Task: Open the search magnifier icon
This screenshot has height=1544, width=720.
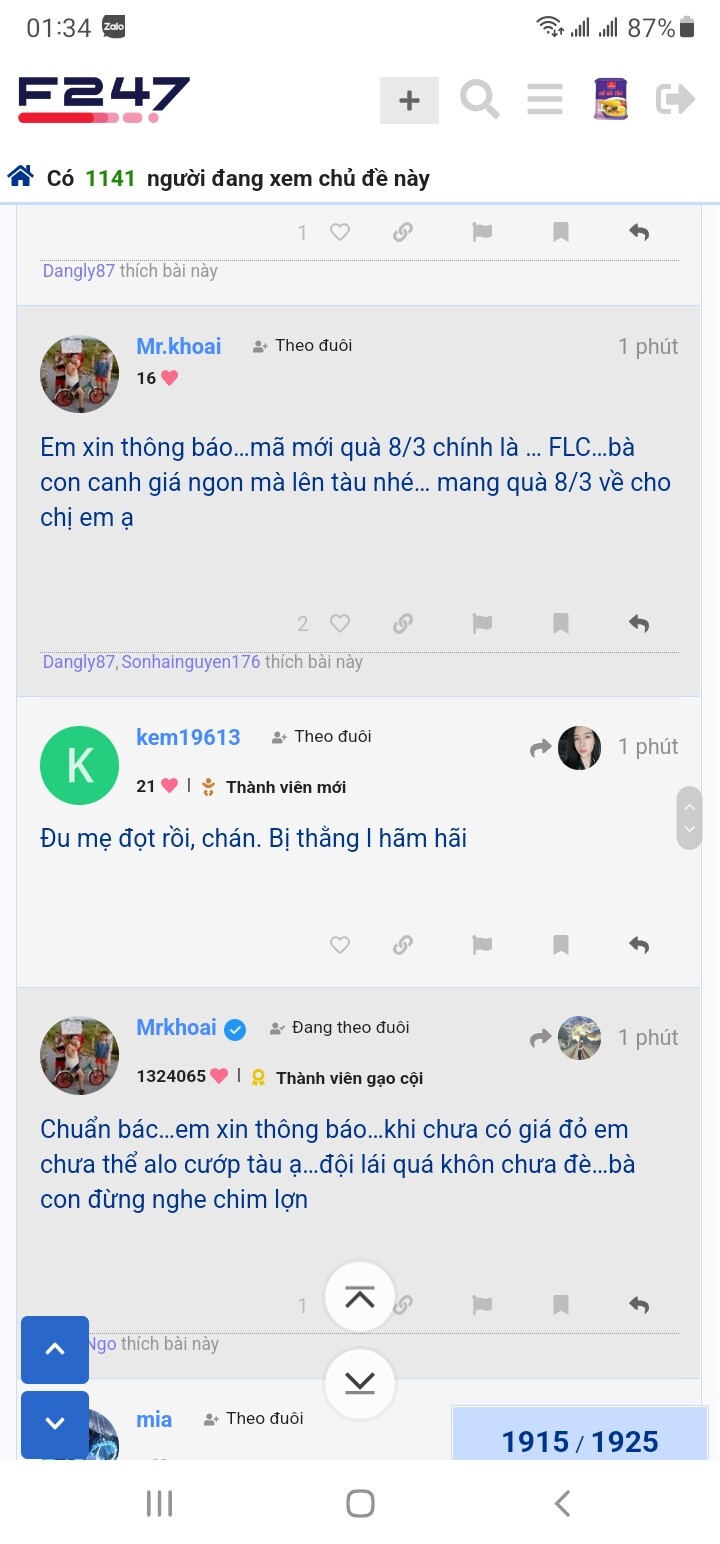Action: pos(479,100)
